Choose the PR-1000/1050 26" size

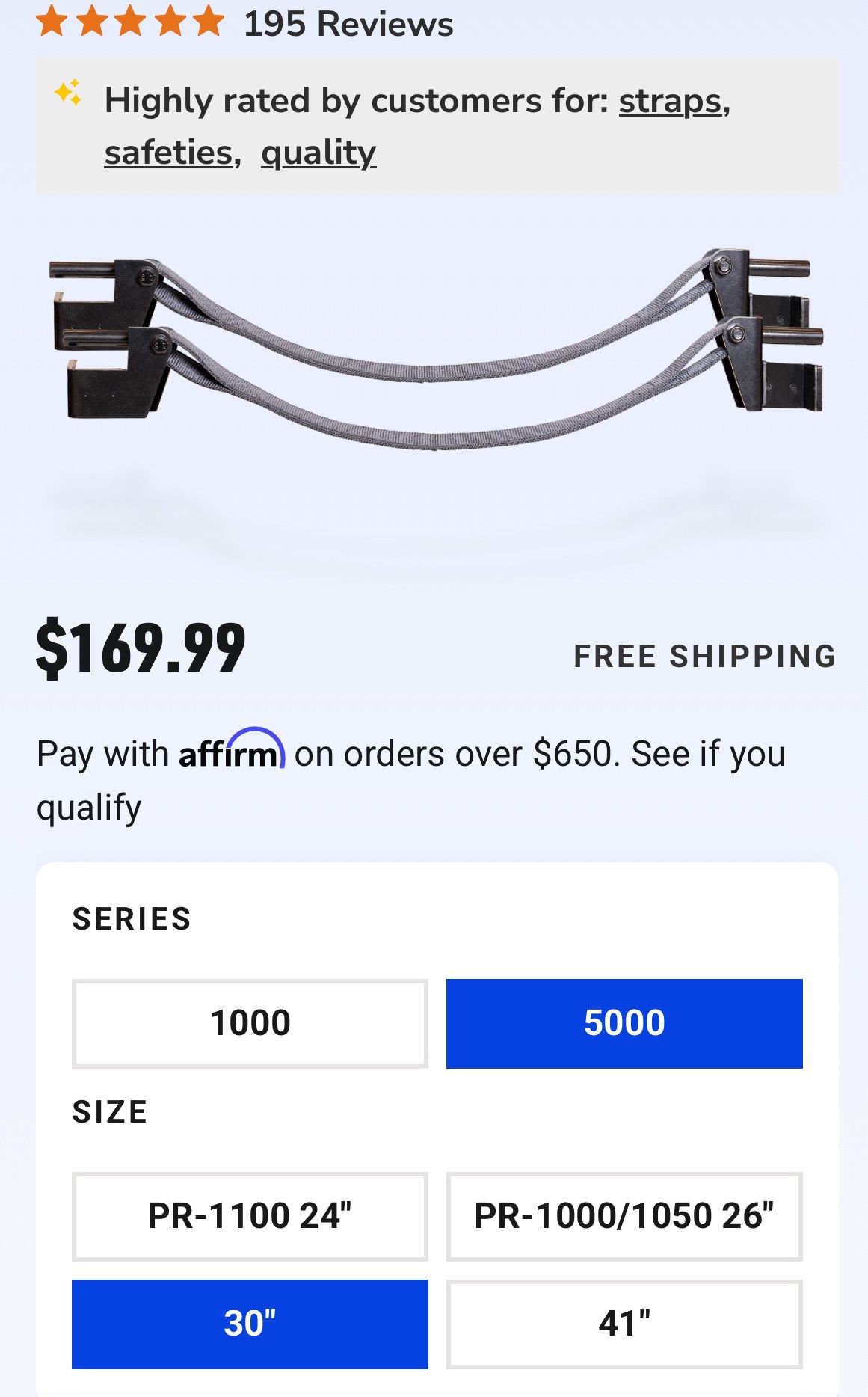point(624,1216)
